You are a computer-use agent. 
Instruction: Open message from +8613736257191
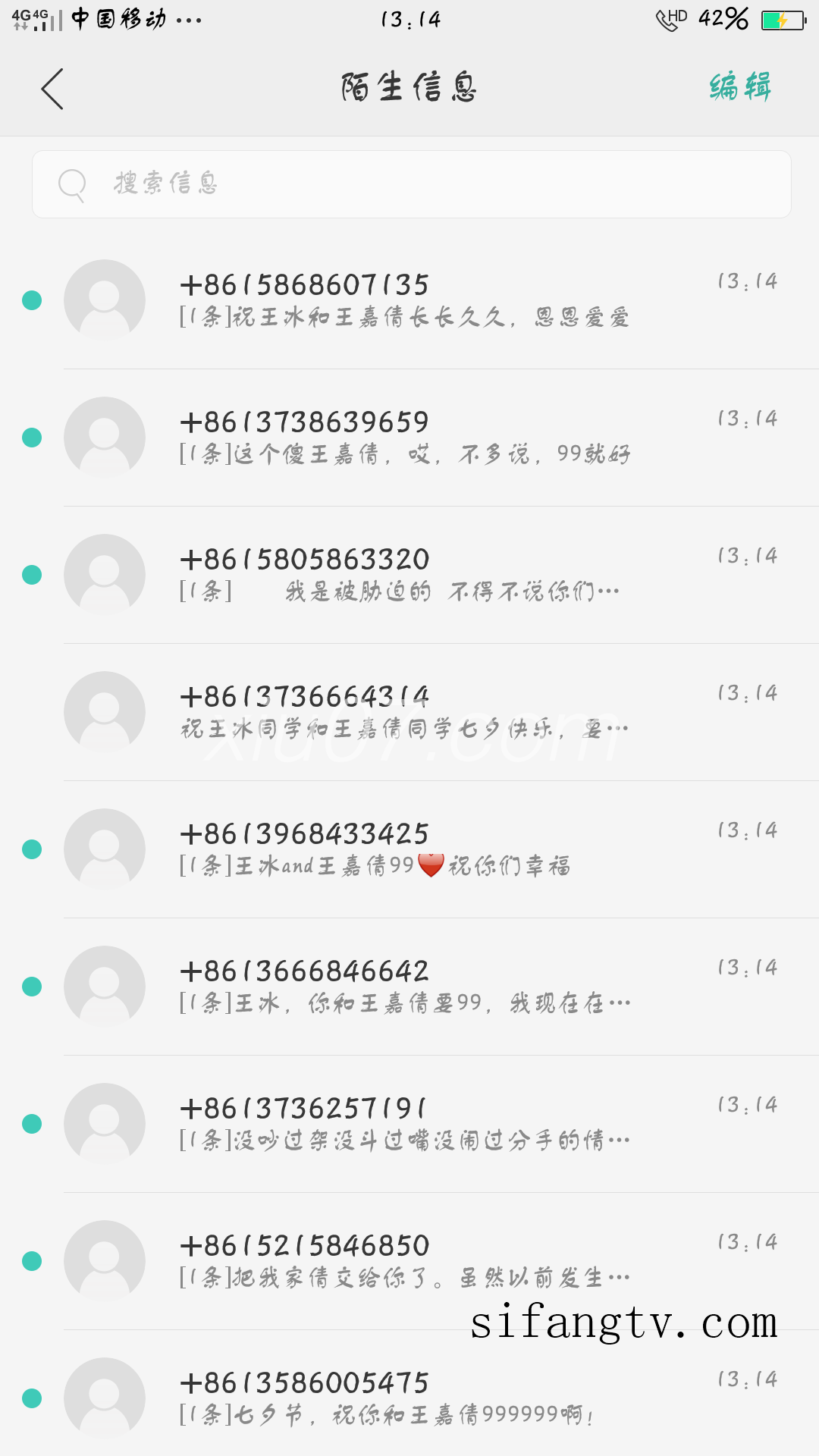409,1124
